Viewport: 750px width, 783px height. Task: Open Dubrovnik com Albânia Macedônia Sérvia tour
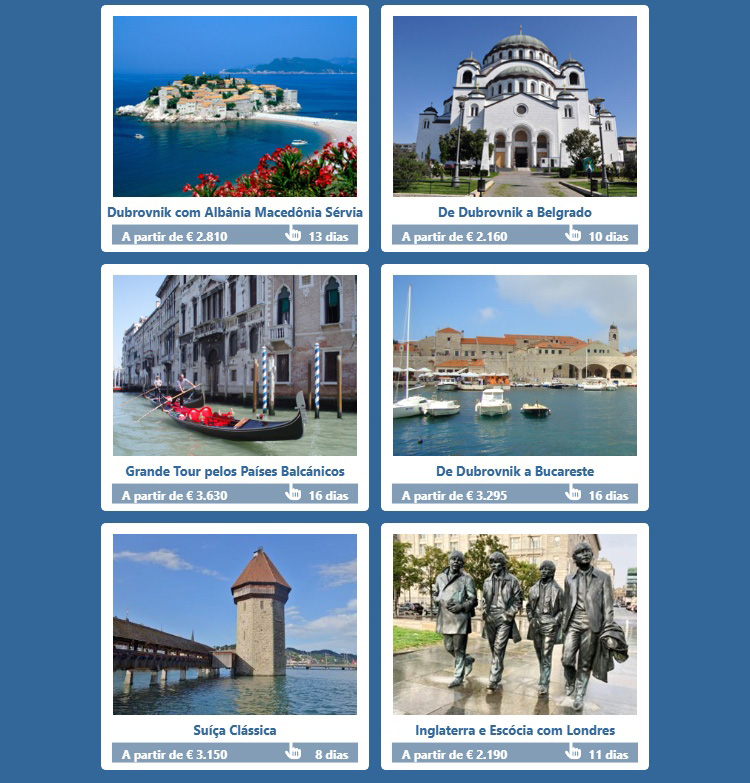click(x=234, y=212)
